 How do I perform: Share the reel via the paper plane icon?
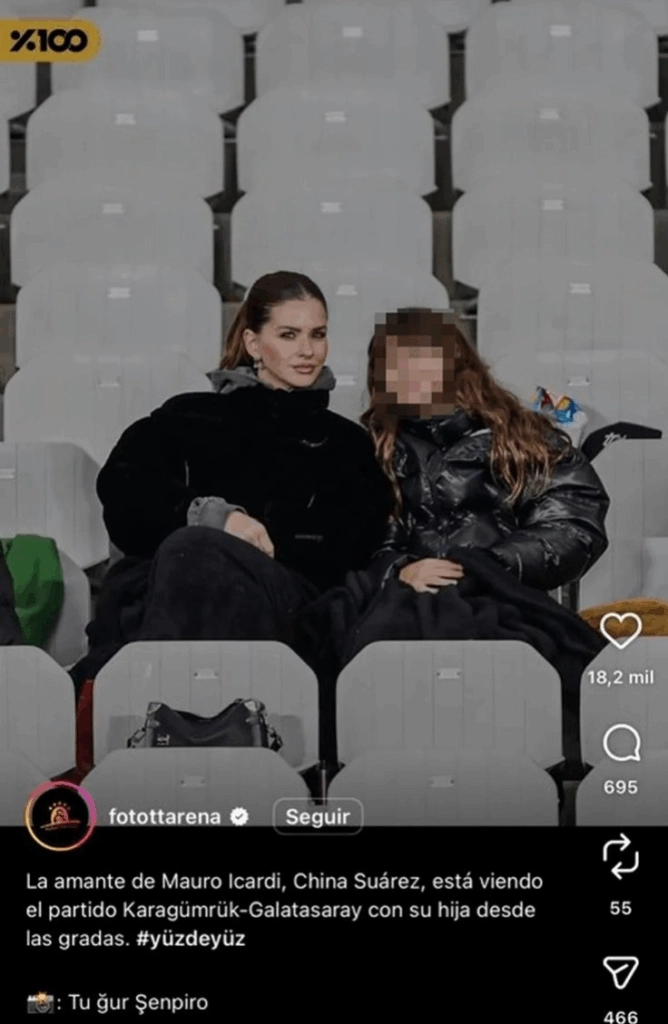point(620,972)
